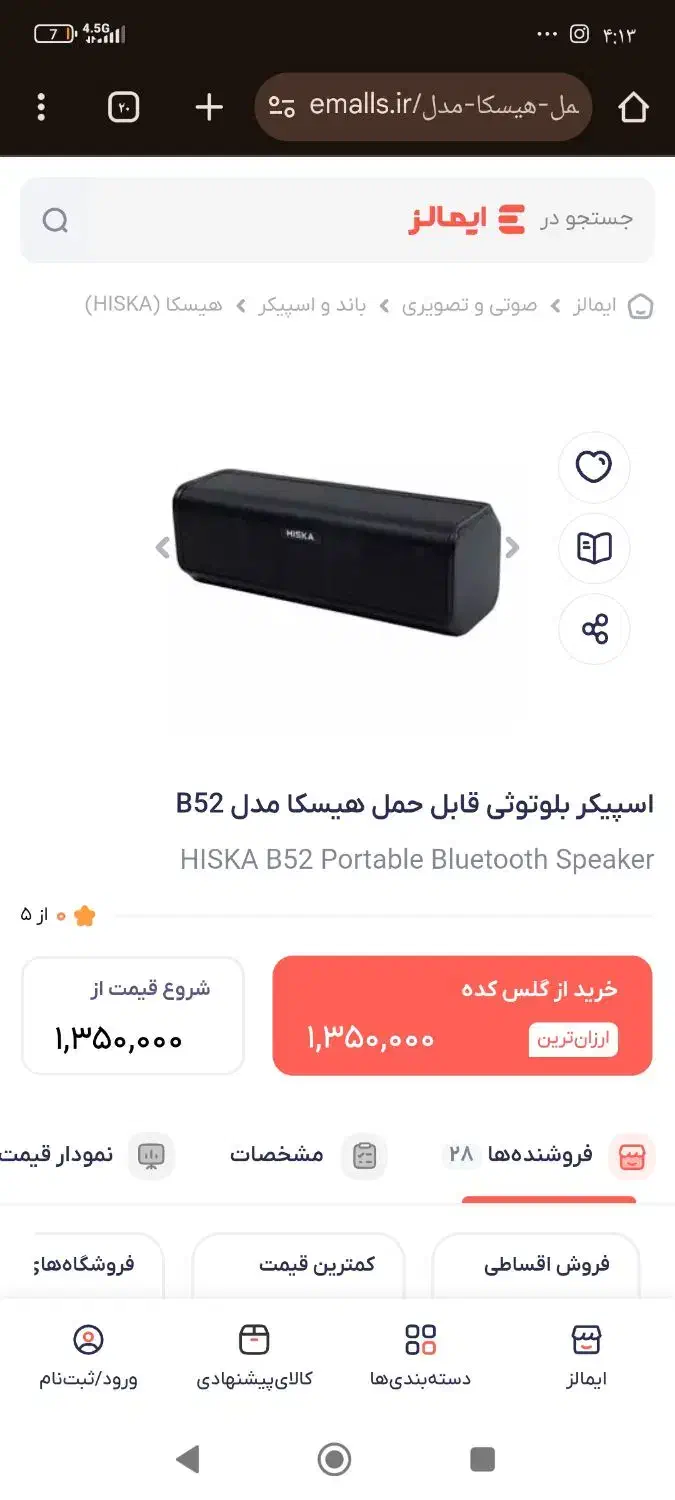
Task: Select the فروش اقساطی filter chip
Action: tap(536, 1265)
